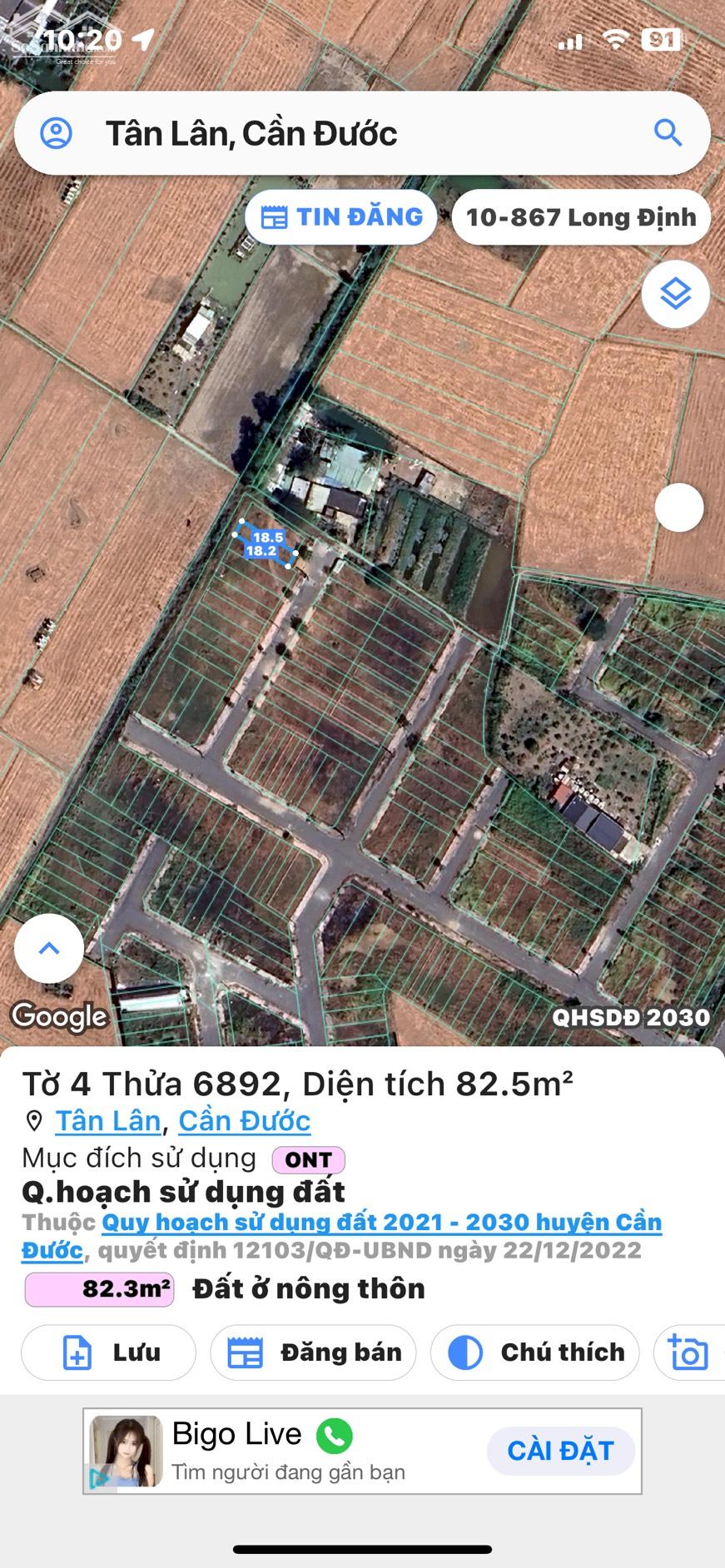Screen dimensions: 725x1568
Task: Open the map layers button
Action: click(675, 294)
